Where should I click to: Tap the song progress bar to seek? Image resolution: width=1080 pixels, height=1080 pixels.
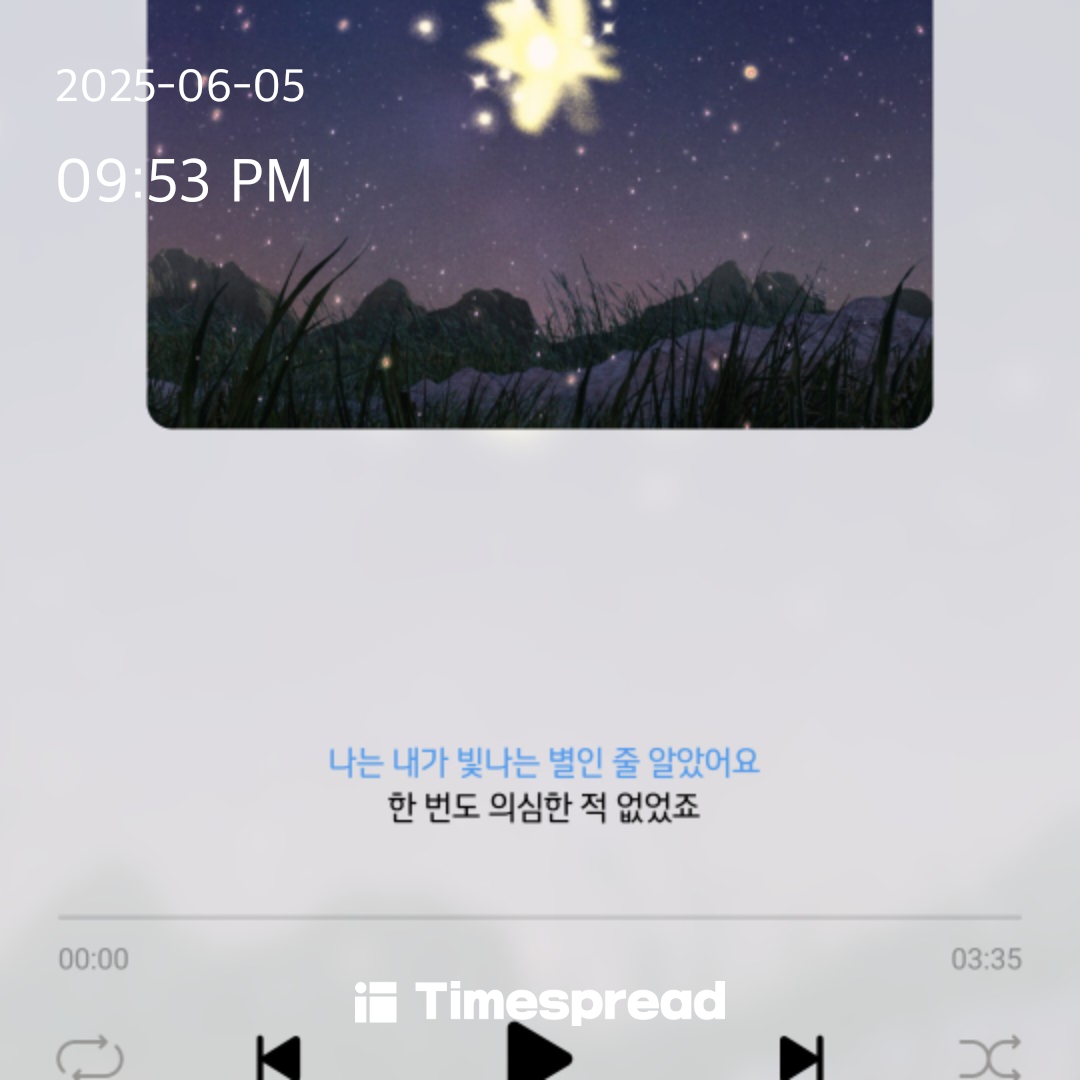[540, 916]
